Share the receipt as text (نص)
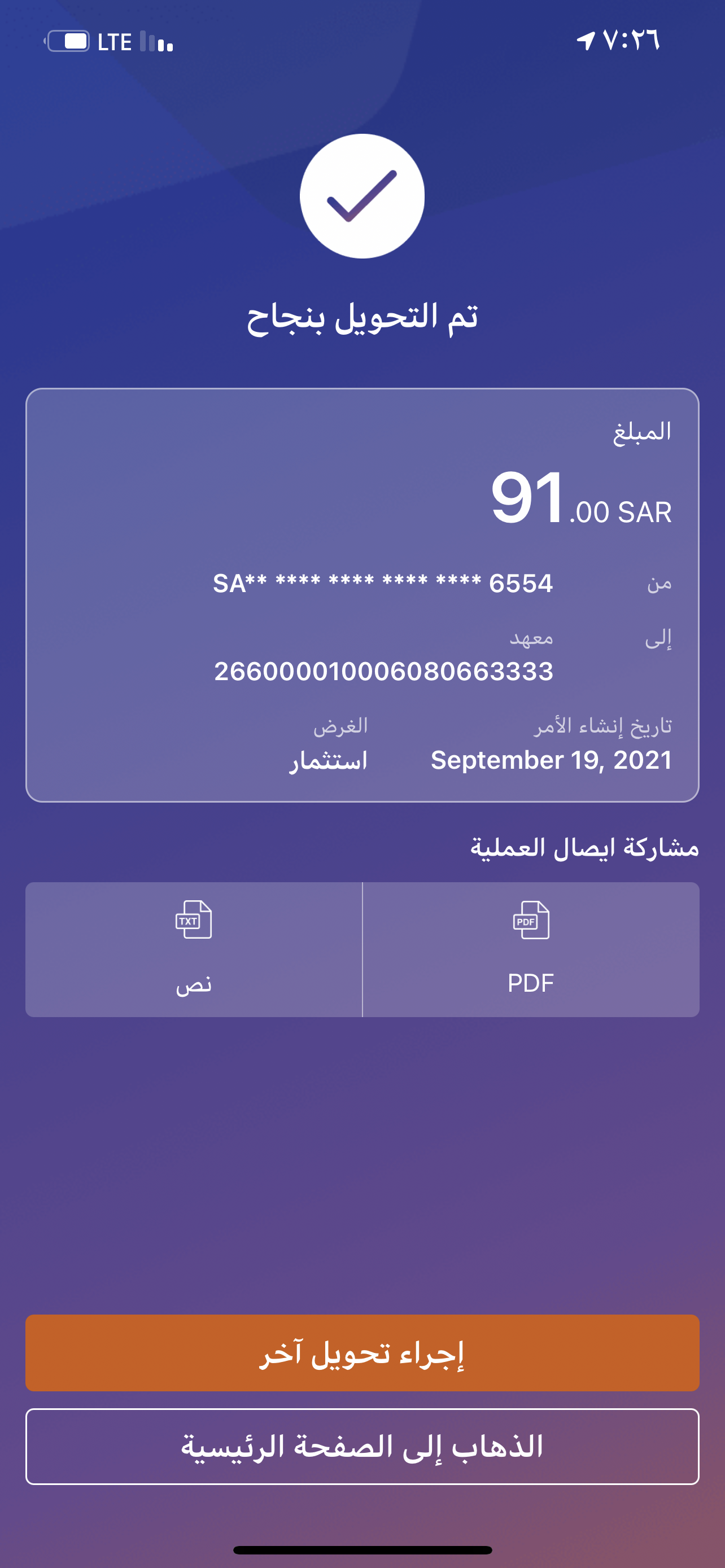Image resolution: width=725 pixels, height=1568 pixels. pos(194,949)
